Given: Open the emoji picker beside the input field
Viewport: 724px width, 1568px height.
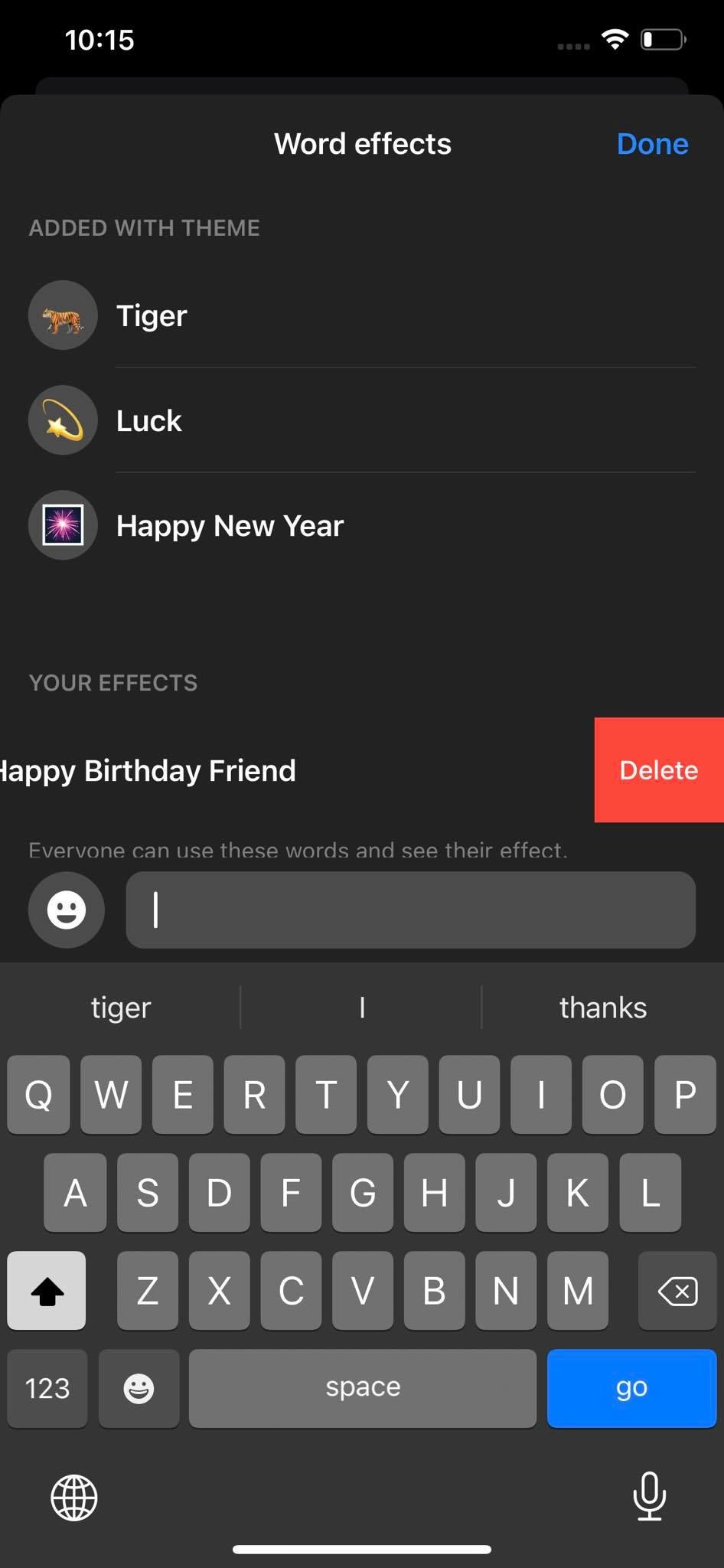Looking at the screenshot, I should (x=66, y=910).
